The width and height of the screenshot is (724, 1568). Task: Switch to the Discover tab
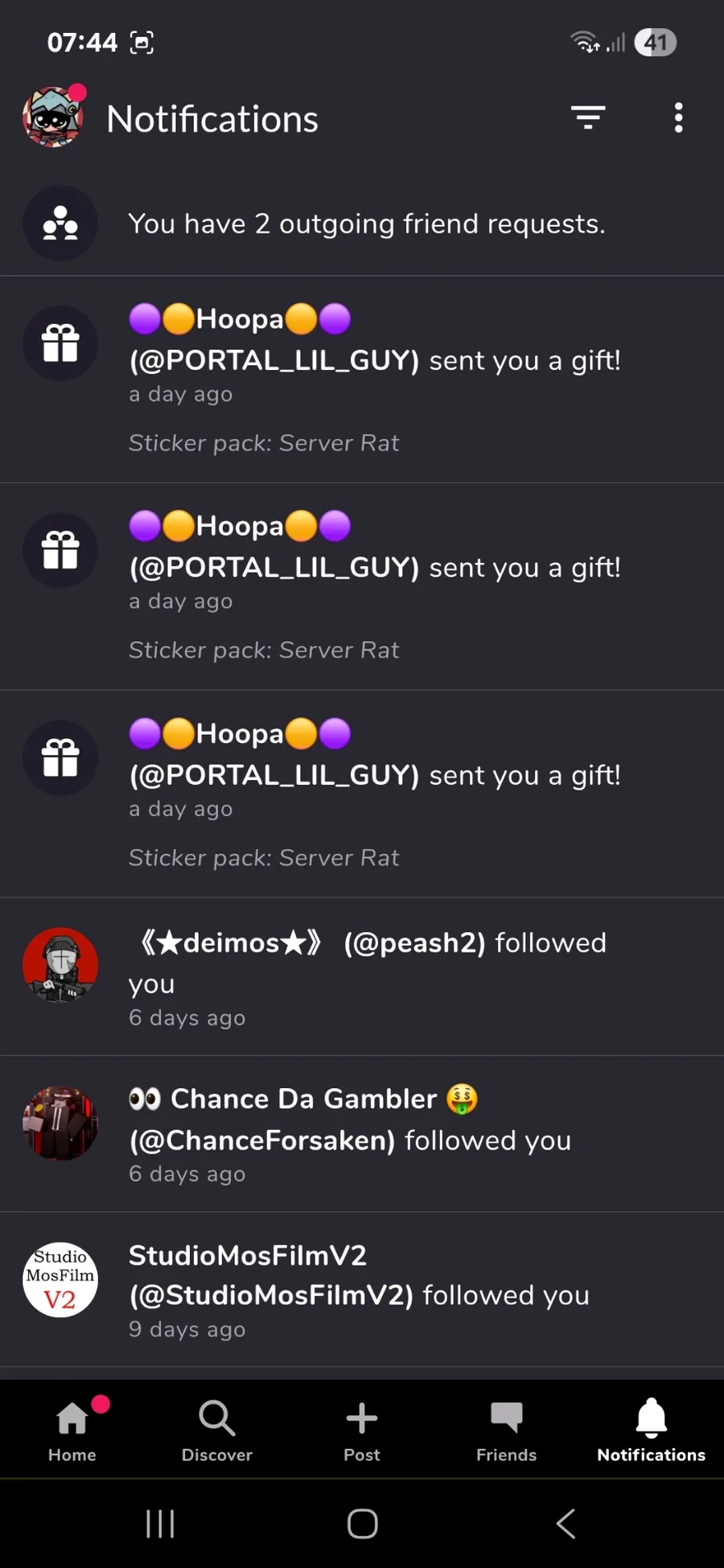coord(217,1430)
